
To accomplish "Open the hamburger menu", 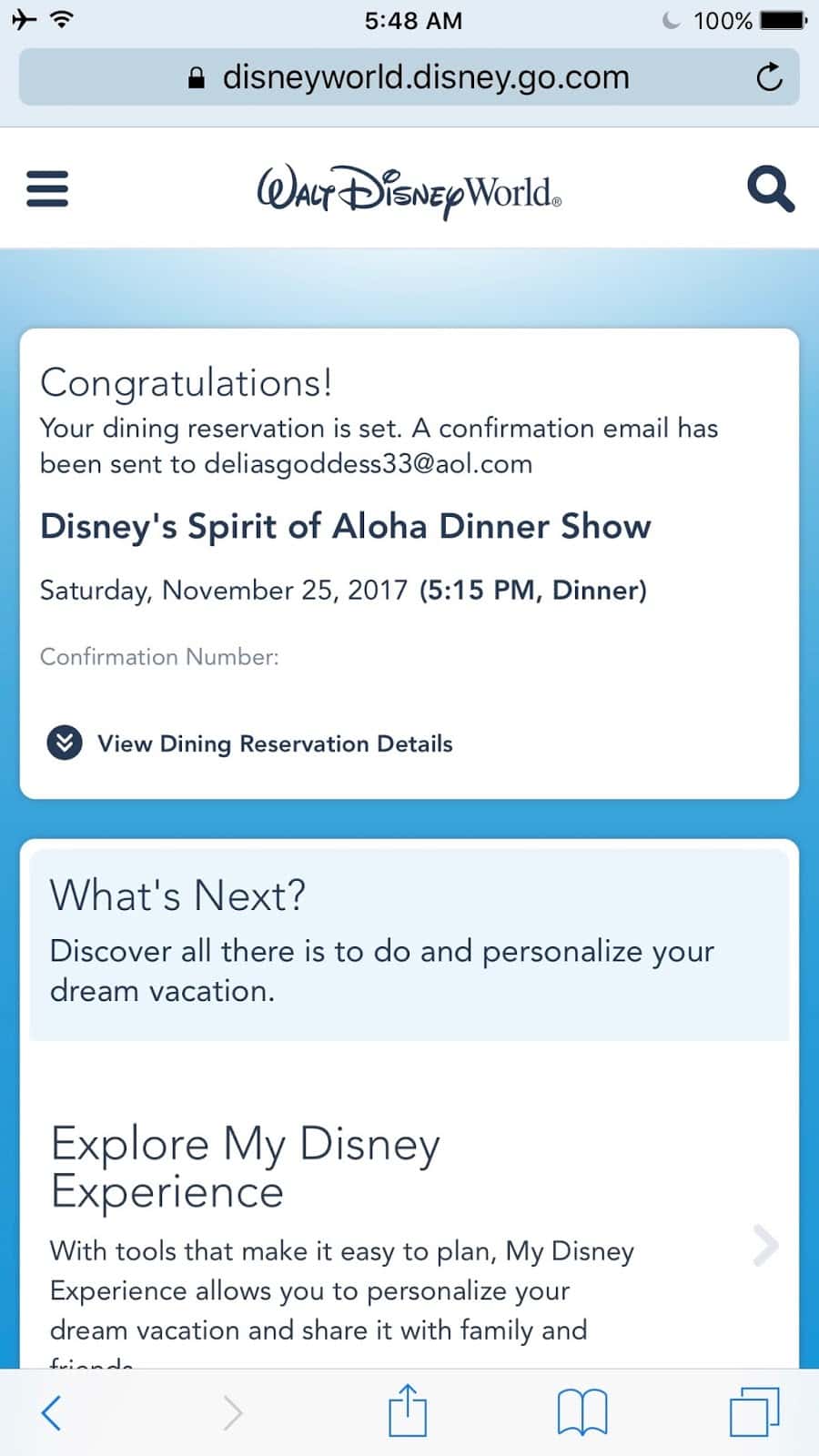I will click(47, 189).
